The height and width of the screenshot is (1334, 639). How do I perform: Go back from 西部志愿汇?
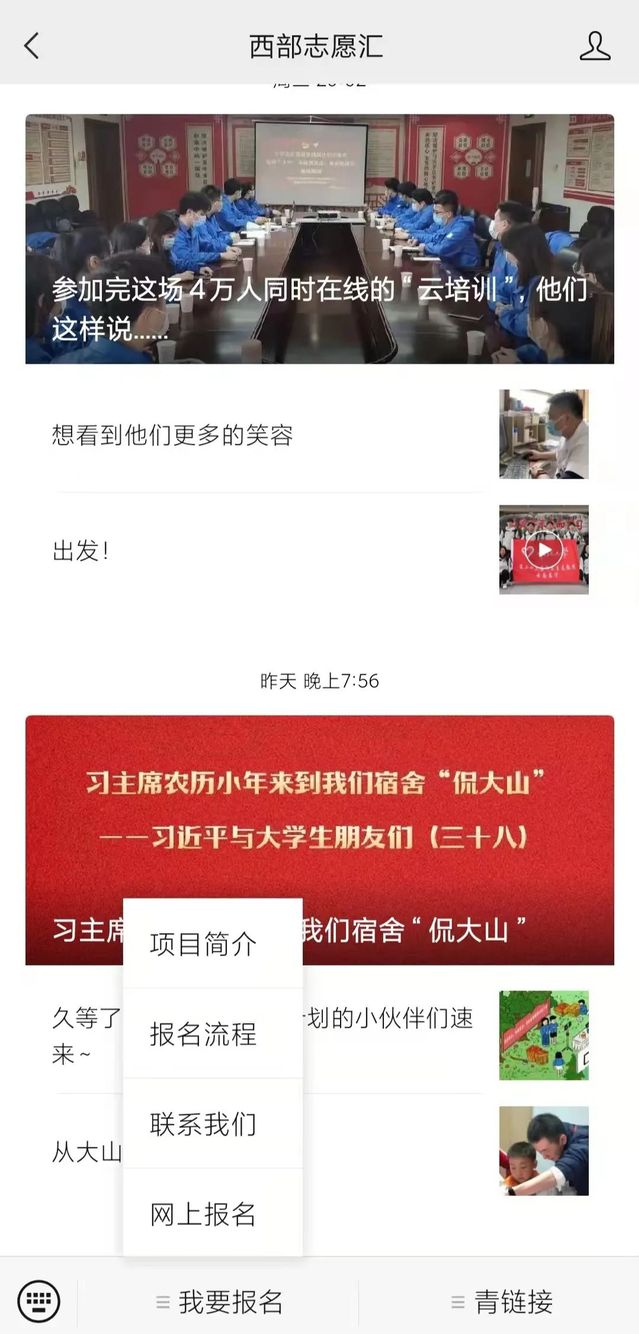pyautogui.click(x=32, y=45)
